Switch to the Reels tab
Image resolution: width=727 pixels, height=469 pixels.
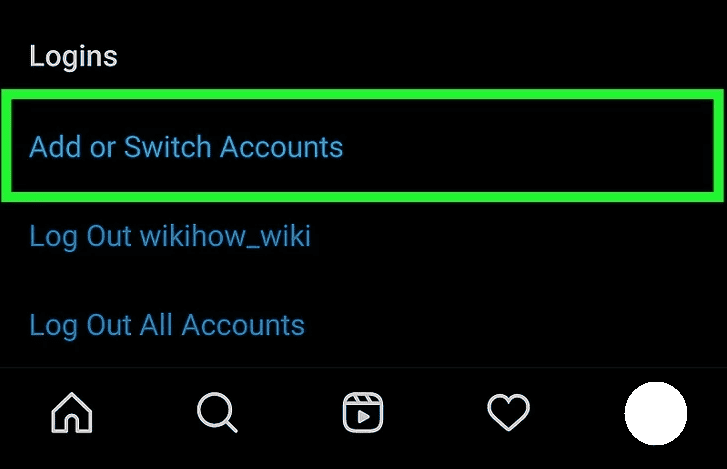pos(362,412)
